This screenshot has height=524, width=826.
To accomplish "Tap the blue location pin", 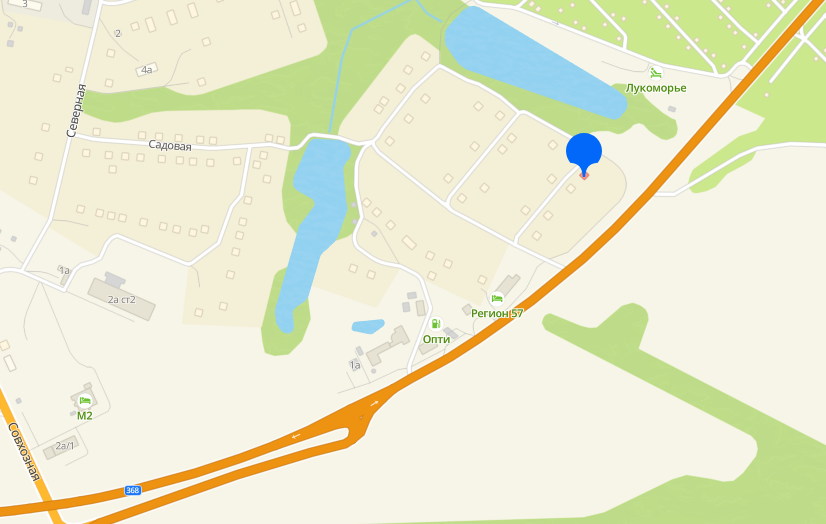I will pos(584,152).
